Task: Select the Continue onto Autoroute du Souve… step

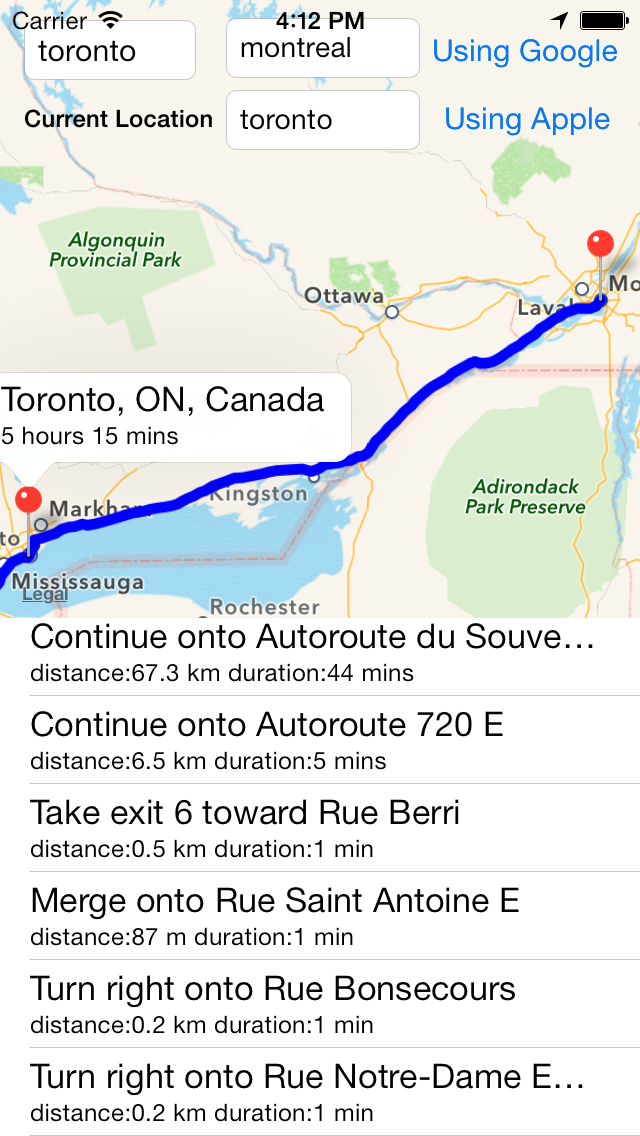Action: click(320, 652)
